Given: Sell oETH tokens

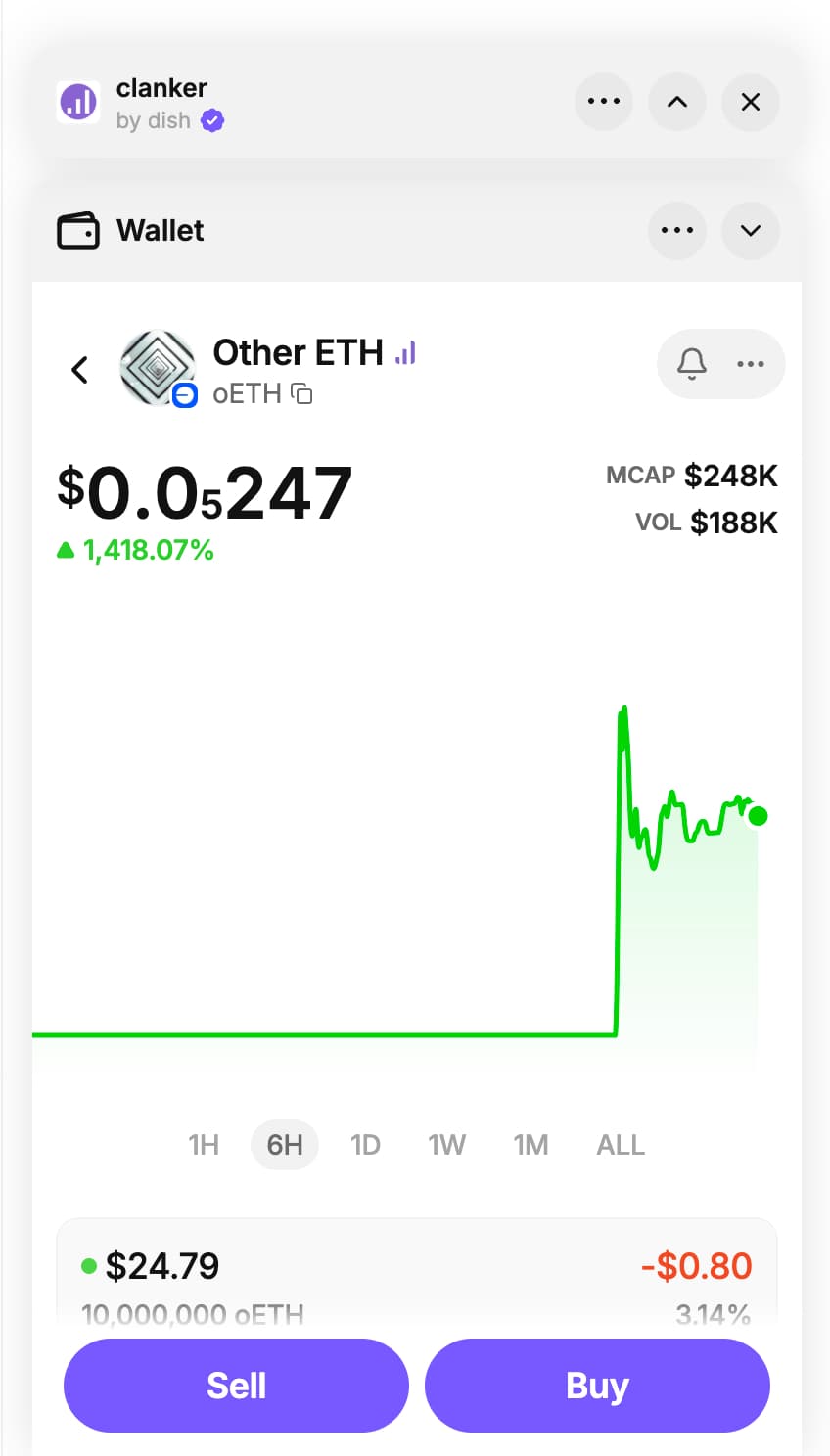Looking at the screenshot, I should click(x=236, y=1386).
